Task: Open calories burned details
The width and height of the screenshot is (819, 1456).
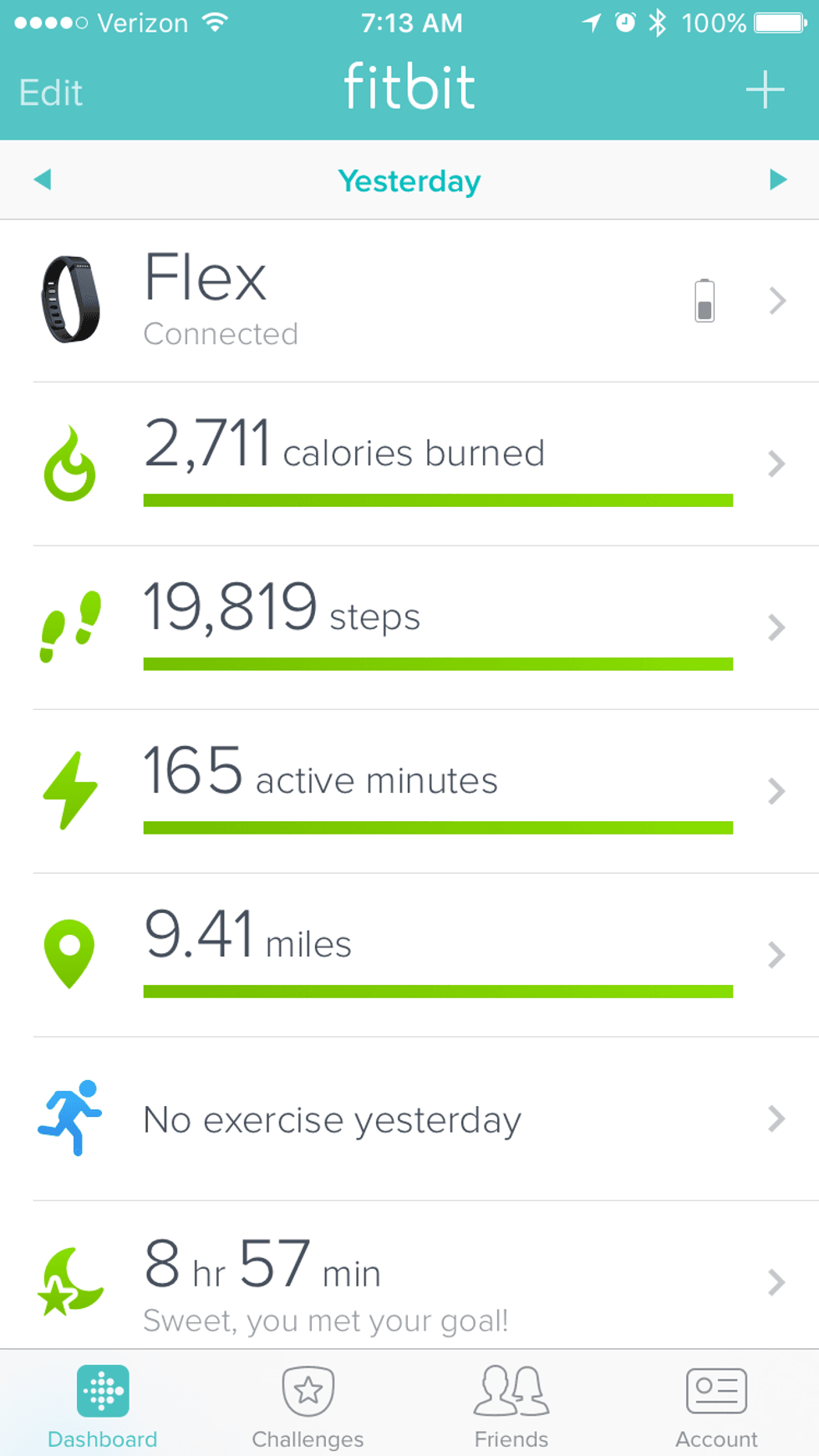Action: (x=409, y=464)
